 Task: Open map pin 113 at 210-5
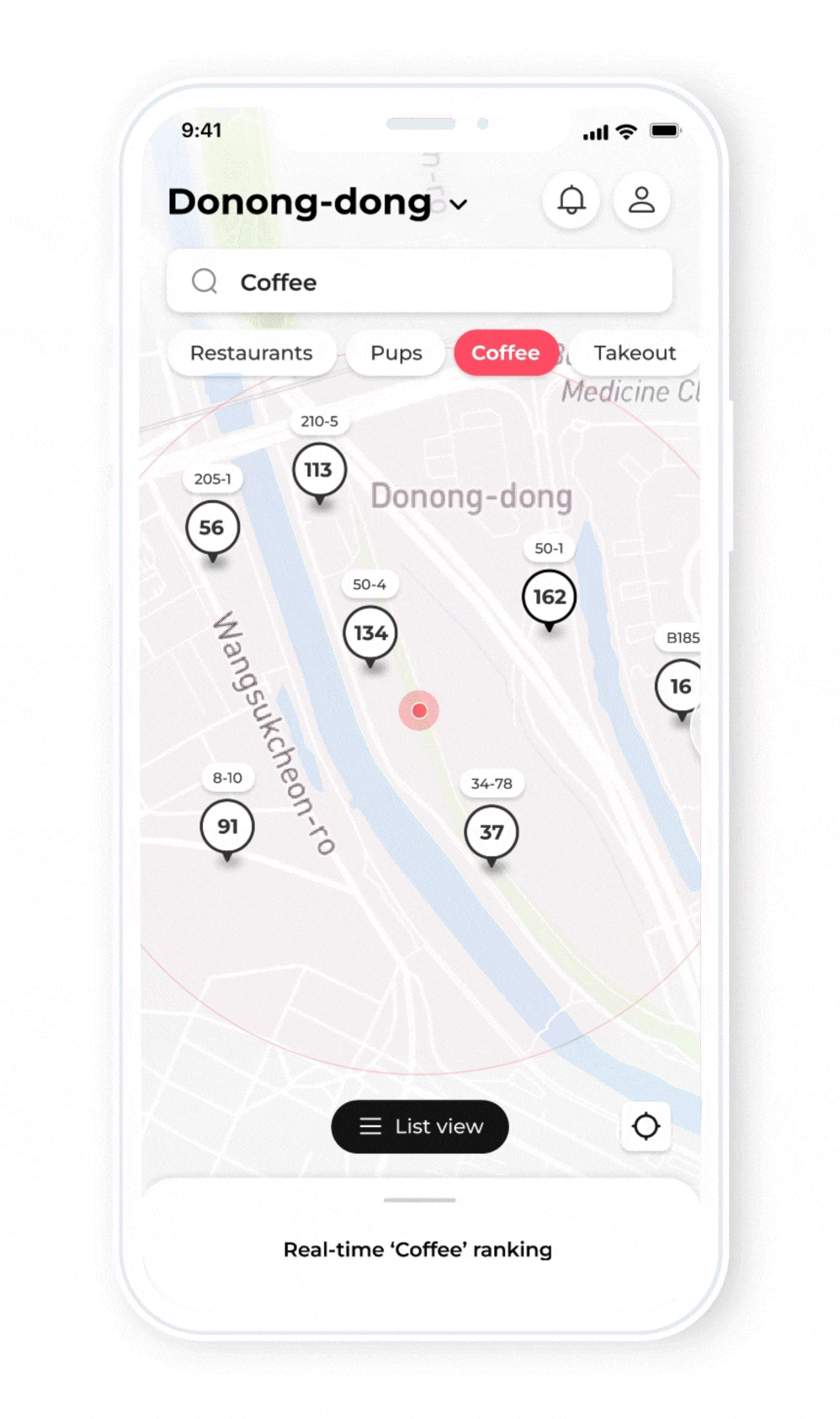(x=319, y=471)
